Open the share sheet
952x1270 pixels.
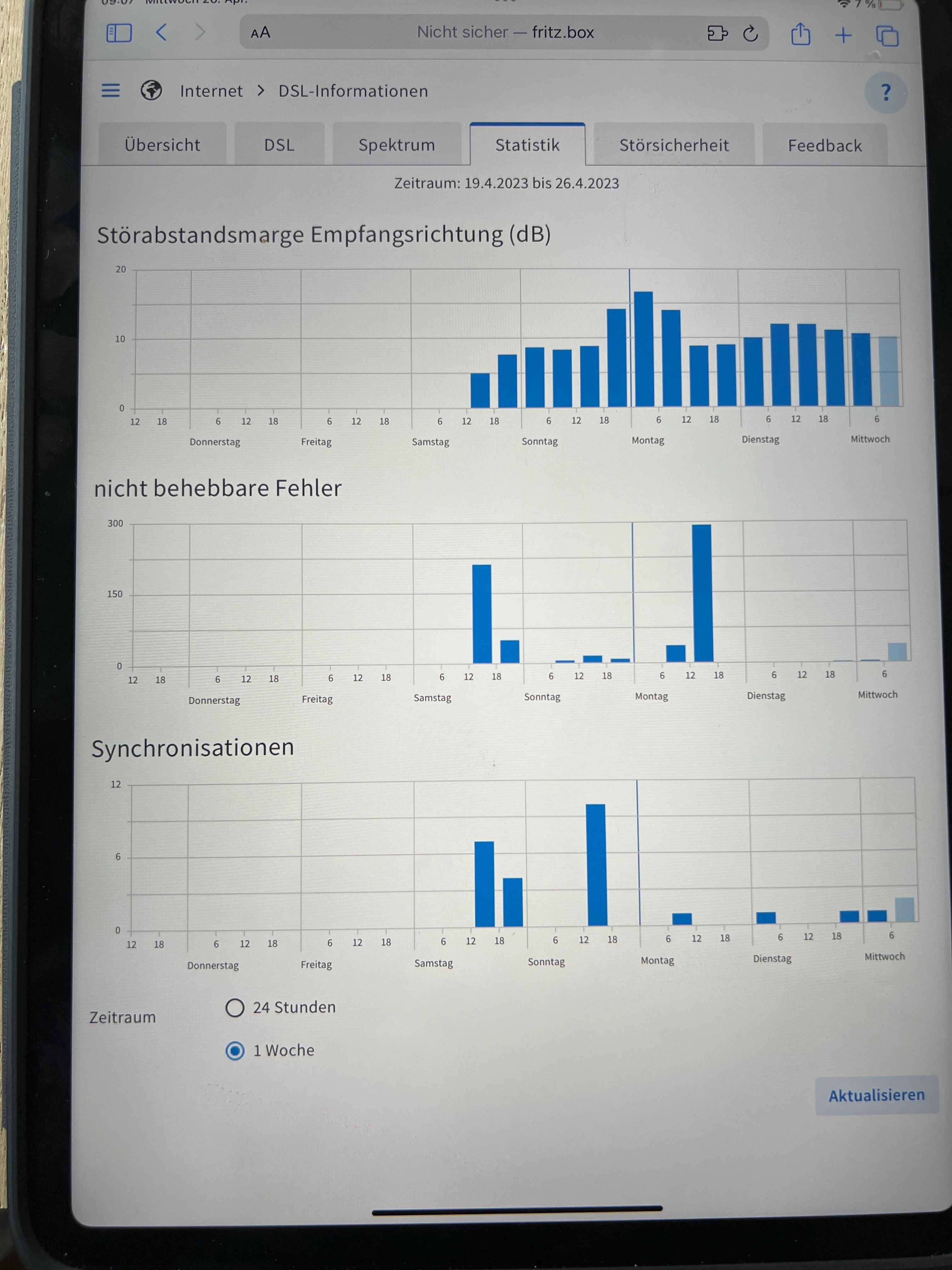pos(801,34)
